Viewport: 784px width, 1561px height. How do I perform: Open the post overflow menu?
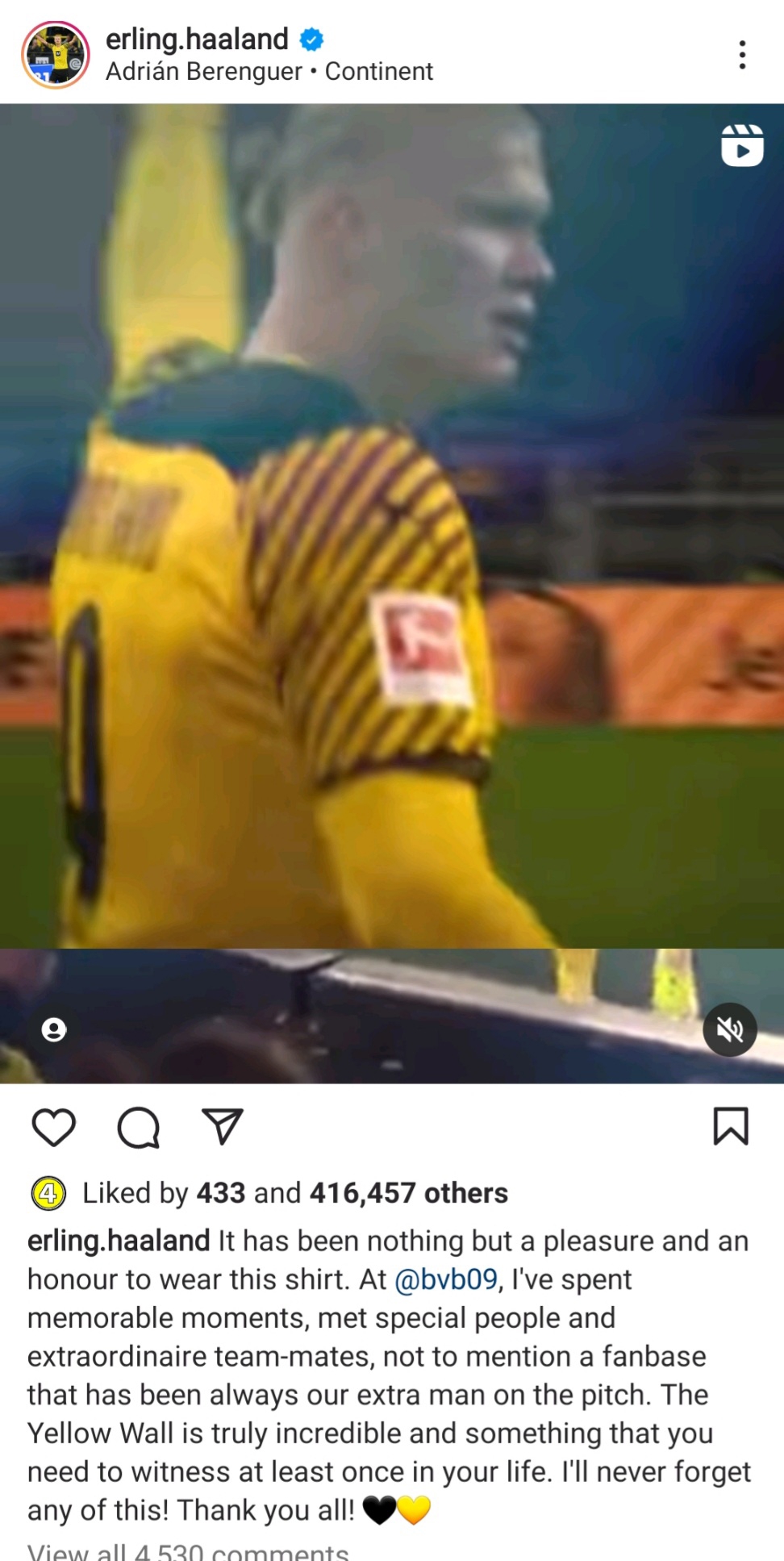tap(741, 55)
